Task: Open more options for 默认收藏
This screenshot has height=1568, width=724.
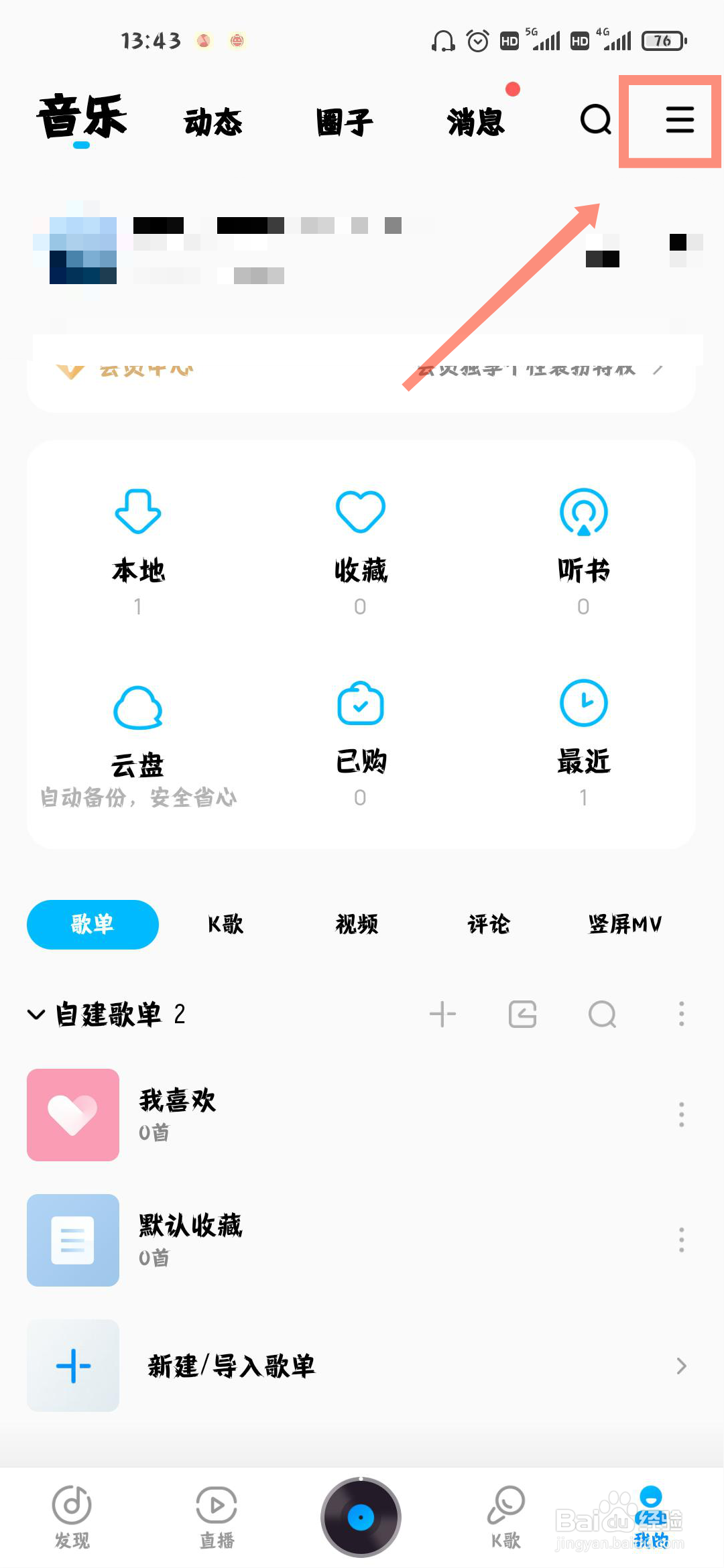Action: pos(681,1240)
